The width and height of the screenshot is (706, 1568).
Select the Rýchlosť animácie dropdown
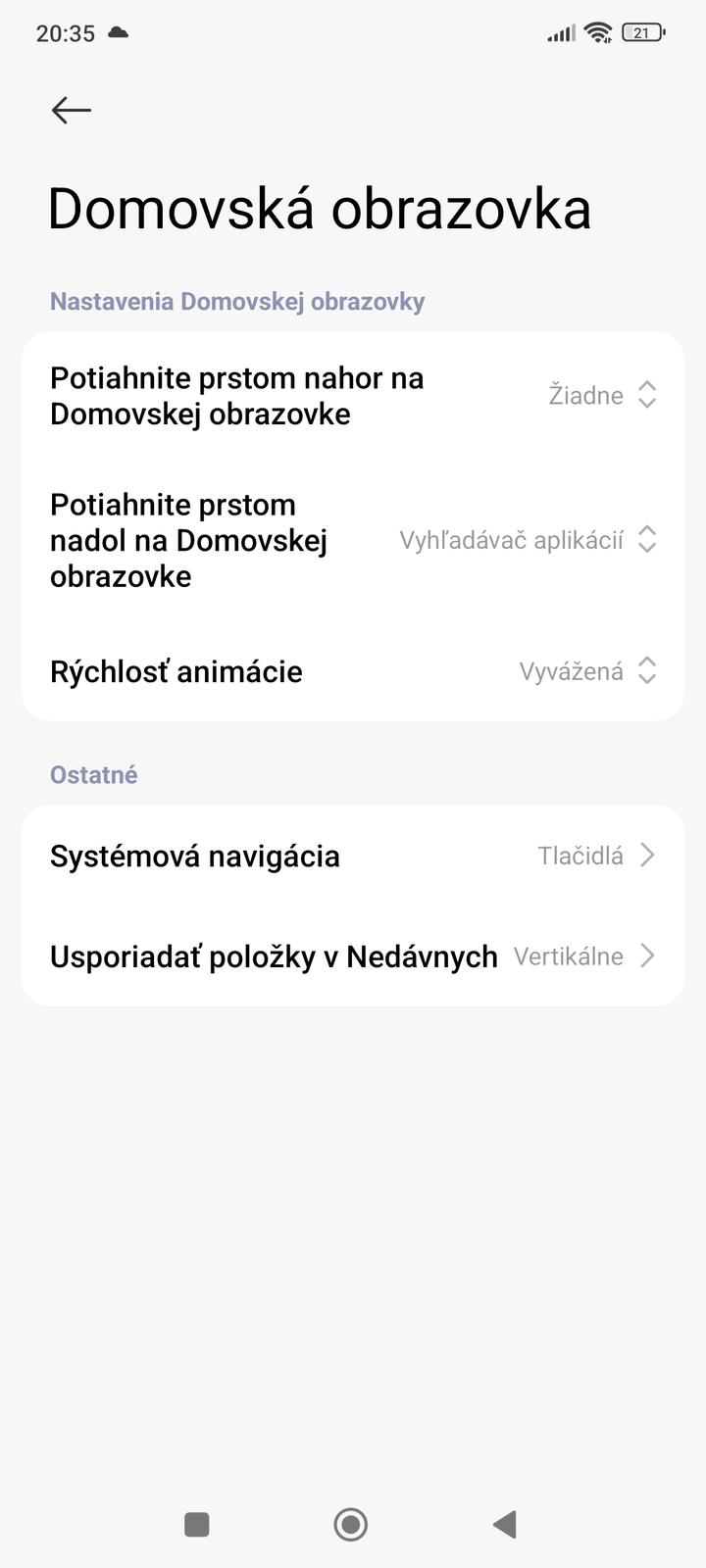[x=585, y=671]
